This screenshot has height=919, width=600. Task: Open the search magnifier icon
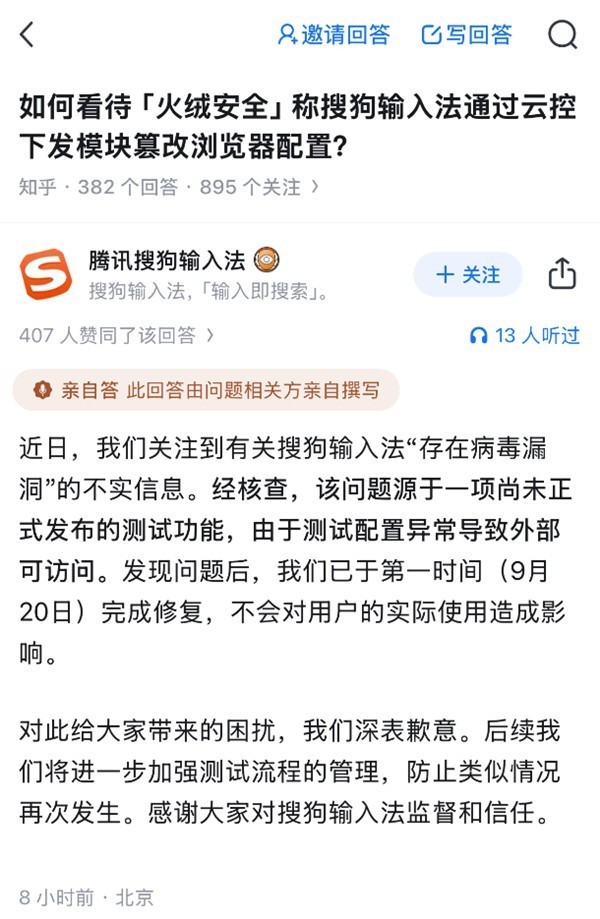click(x=563, y=35)
